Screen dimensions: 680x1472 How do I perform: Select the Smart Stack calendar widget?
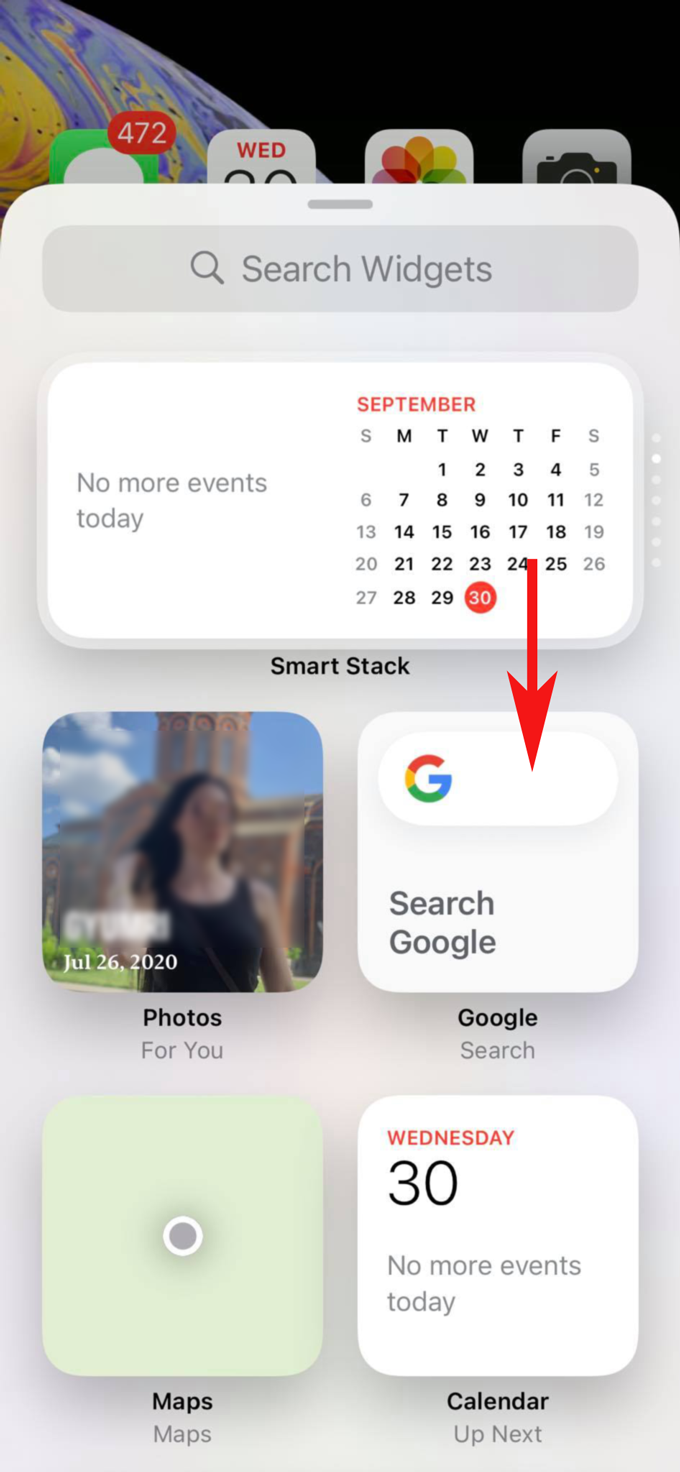(340, 500)
